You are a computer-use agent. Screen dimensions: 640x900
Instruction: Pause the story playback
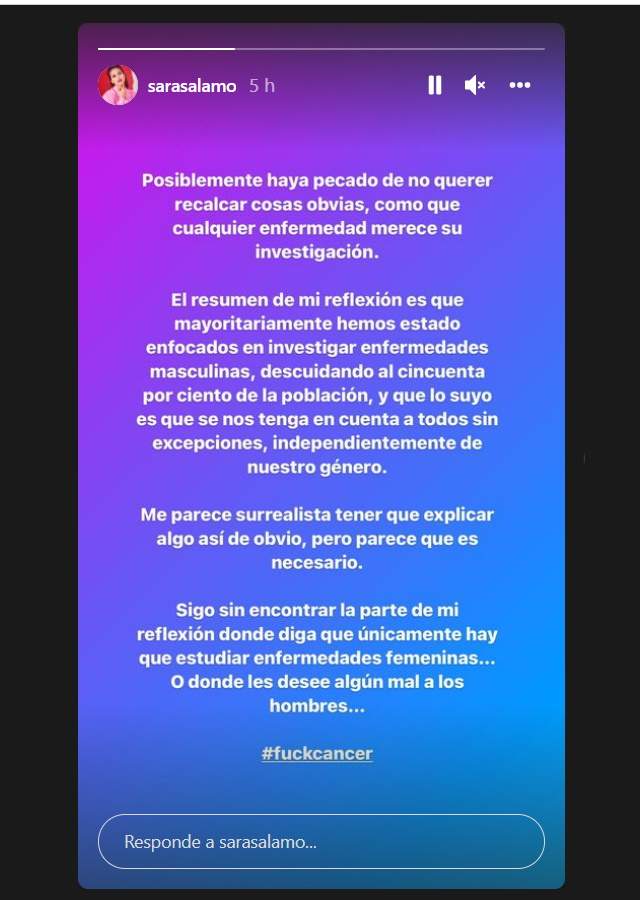coord(434,86)
